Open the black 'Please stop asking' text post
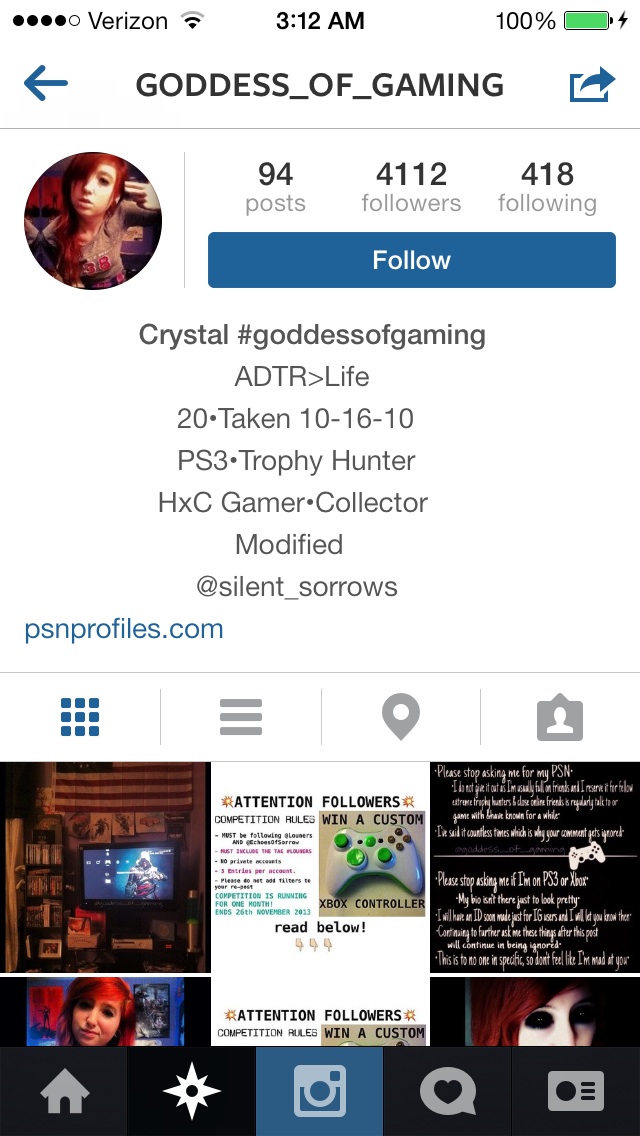This screenshot has width=640, height=1136. (535, 867)
